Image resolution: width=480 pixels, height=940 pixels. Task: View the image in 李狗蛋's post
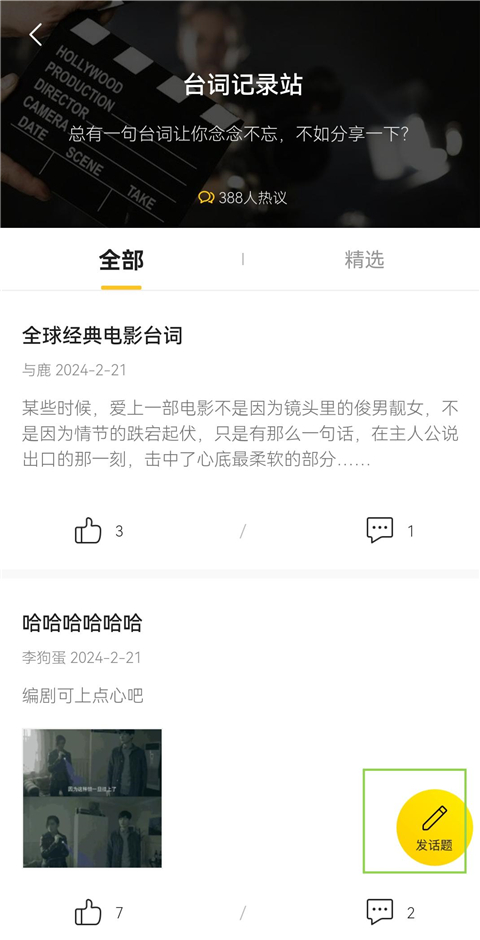point(92,798)
